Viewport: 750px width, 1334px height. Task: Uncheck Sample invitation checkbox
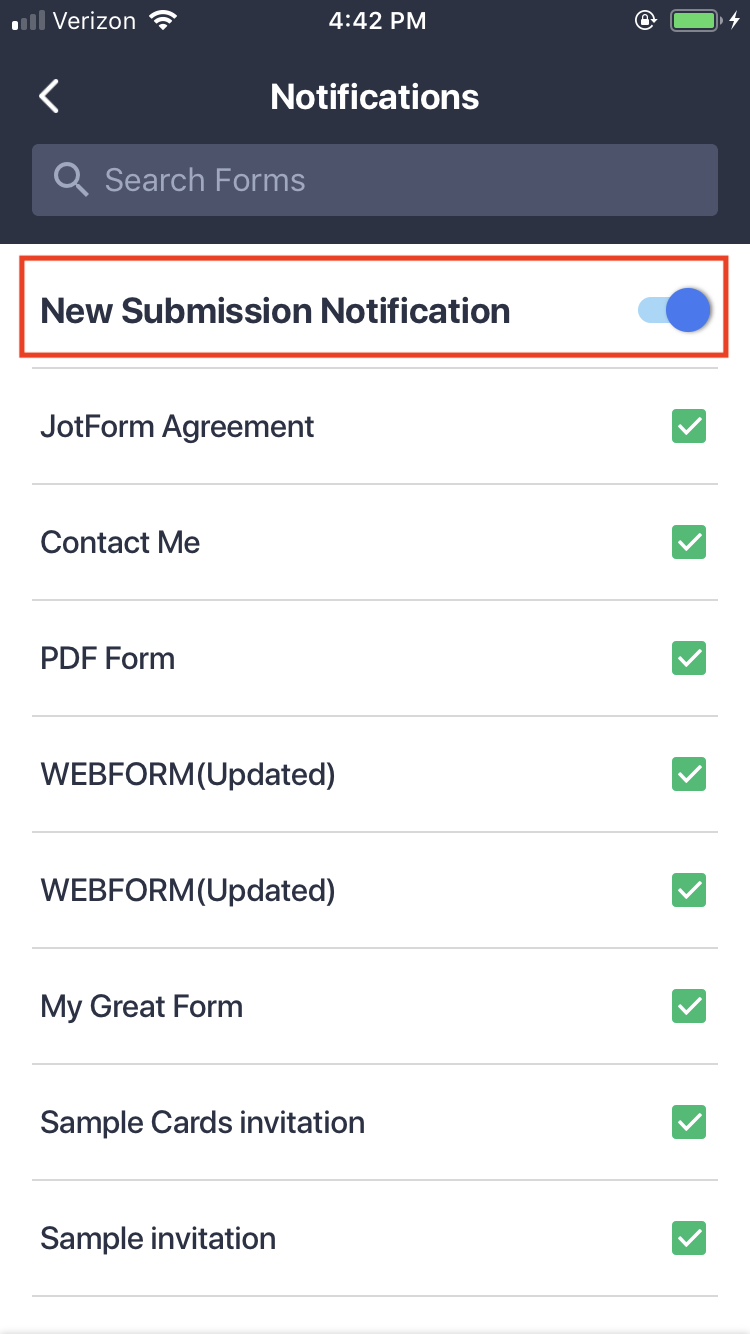click(x=688, y=1239)
